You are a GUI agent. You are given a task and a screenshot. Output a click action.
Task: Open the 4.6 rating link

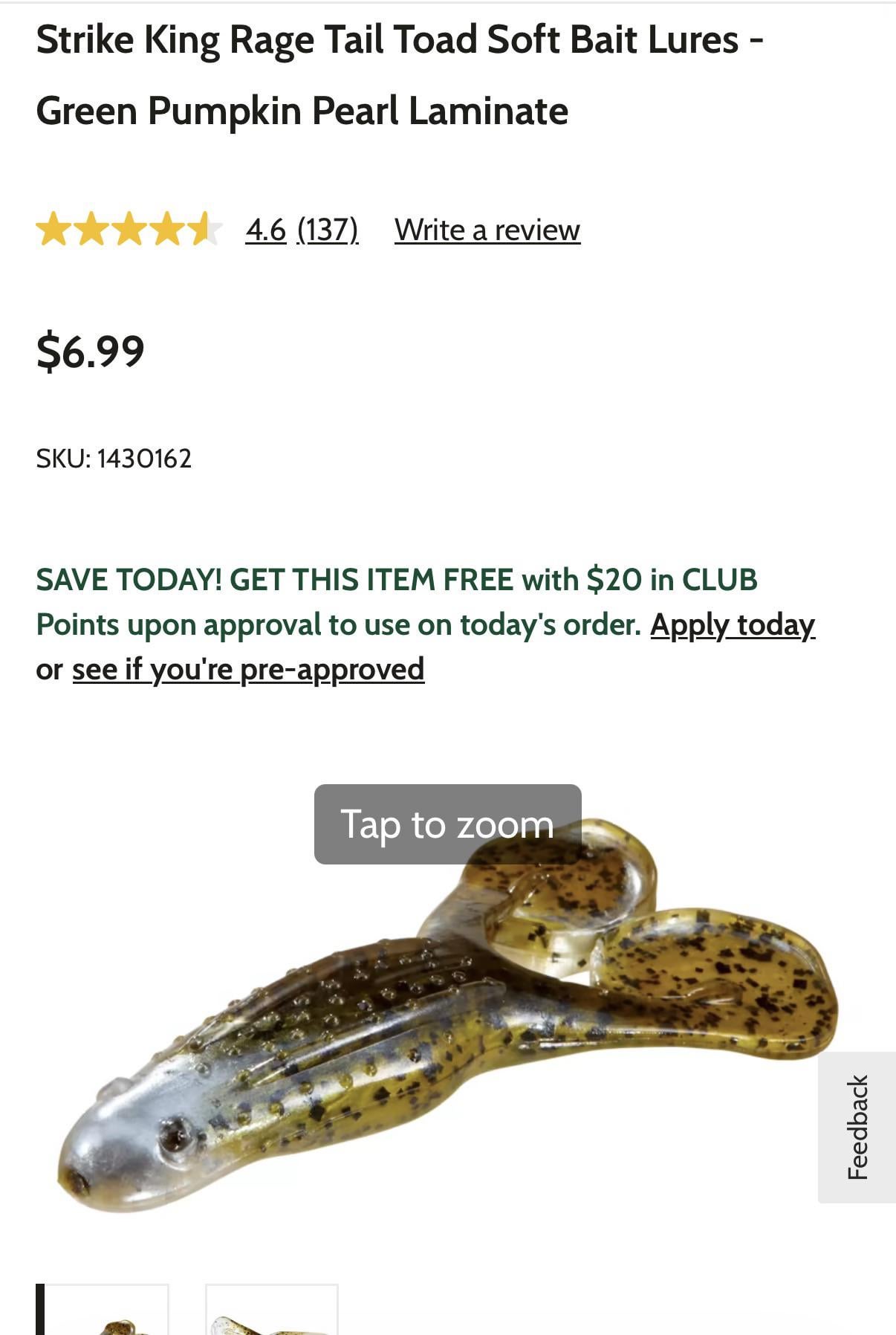coord(265,230)
